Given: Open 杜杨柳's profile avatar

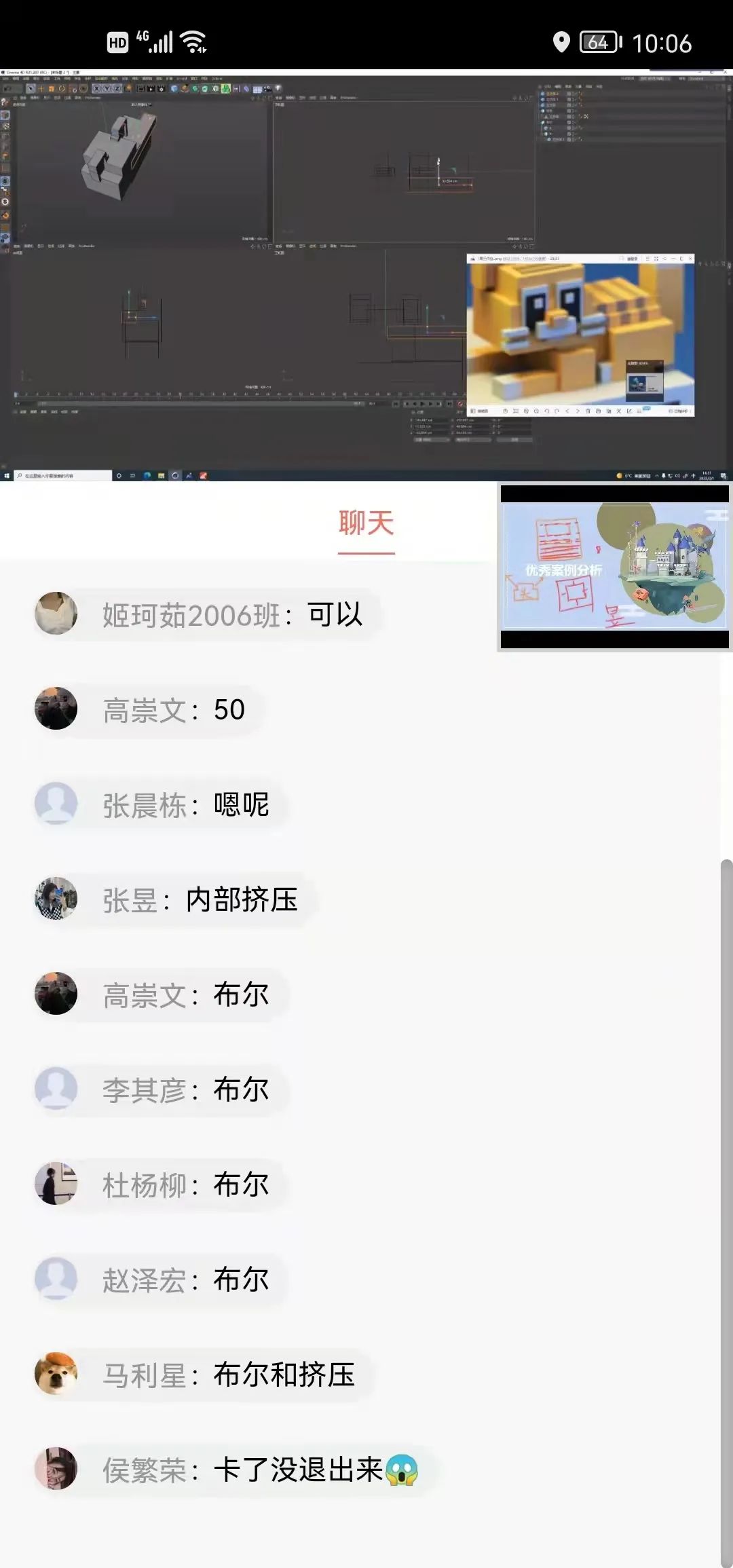Looking at the screenshot, I should coord(56,1183).
